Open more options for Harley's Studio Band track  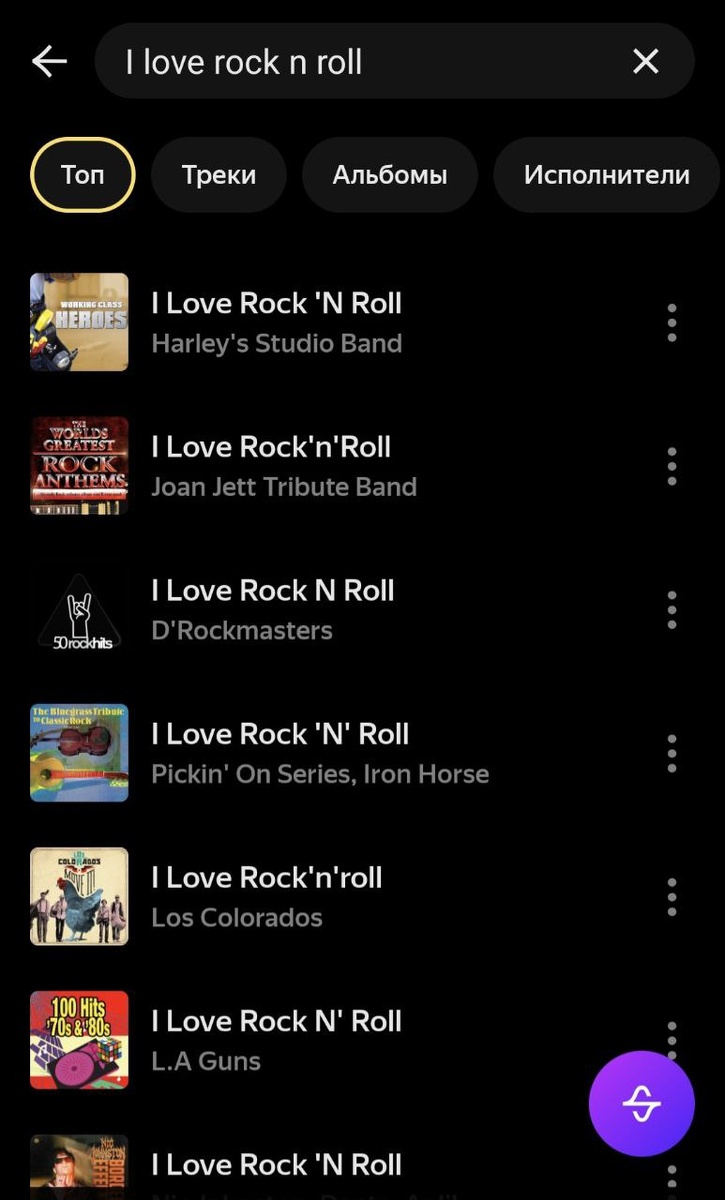pos(671,323)
